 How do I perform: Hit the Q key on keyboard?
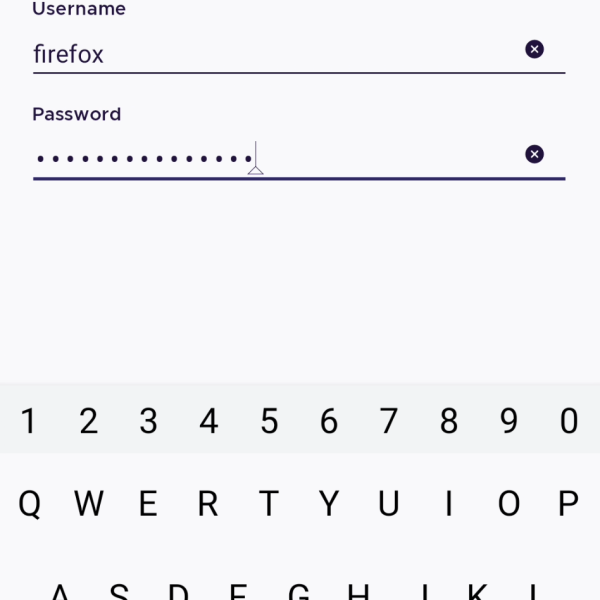click(29, 504)
